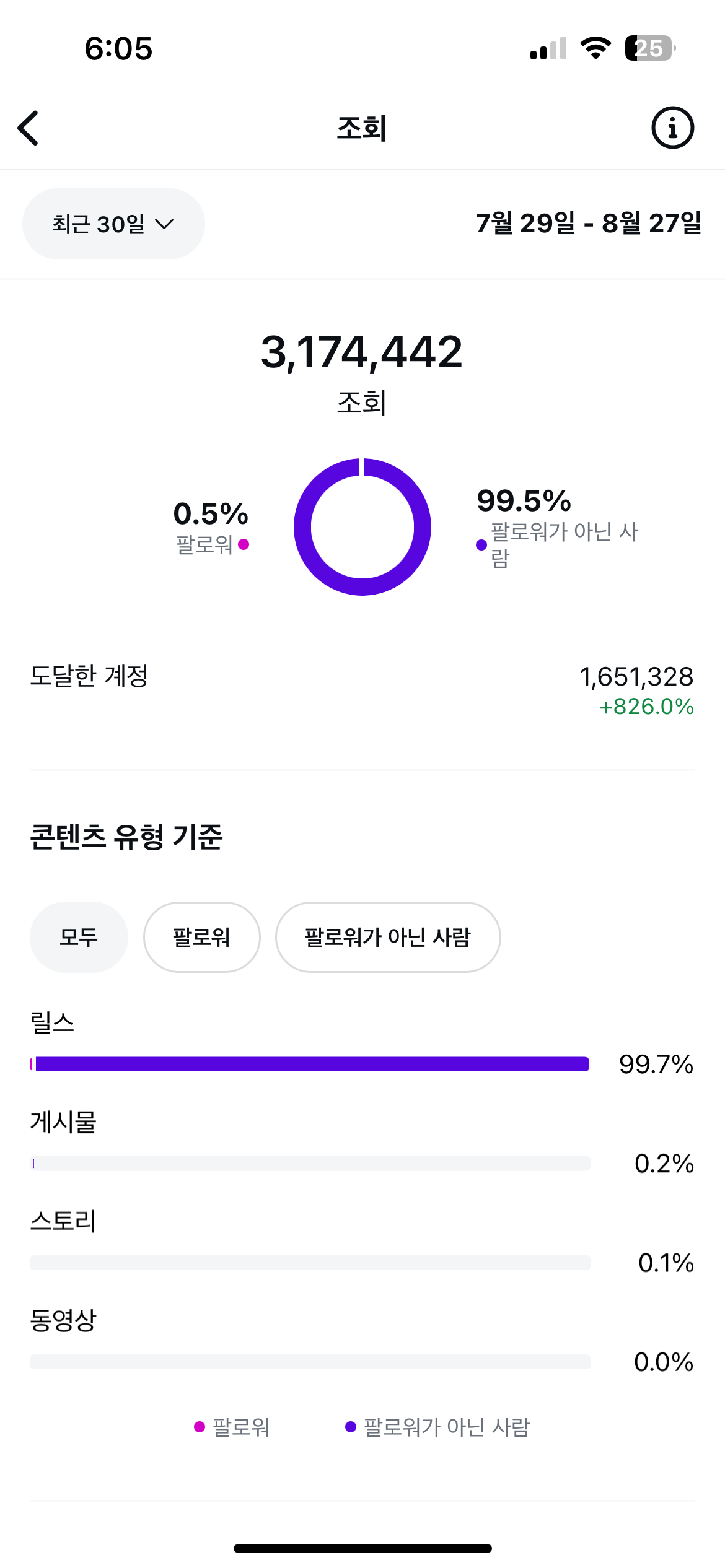Open the 최근 30일 date range dropdown
This screenshot has width=725, height=1568.
(113, 224)
